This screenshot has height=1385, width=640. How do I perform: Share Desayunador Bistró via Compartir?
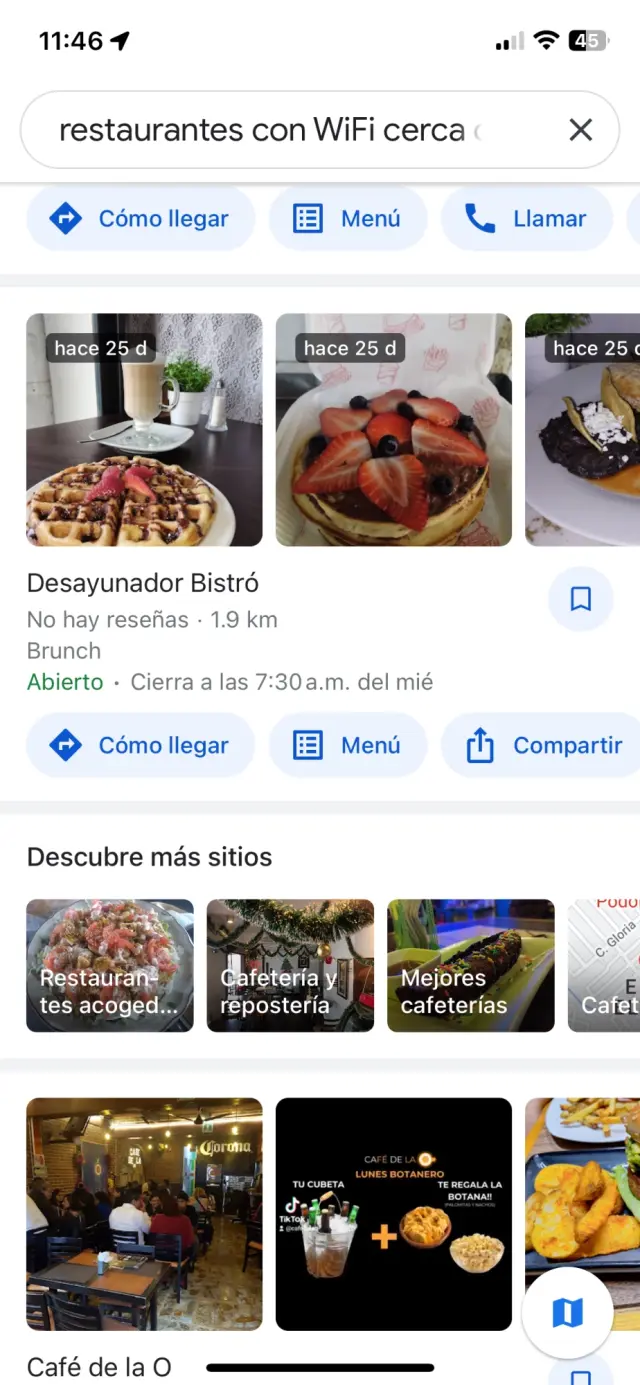[x=544, y=746]
